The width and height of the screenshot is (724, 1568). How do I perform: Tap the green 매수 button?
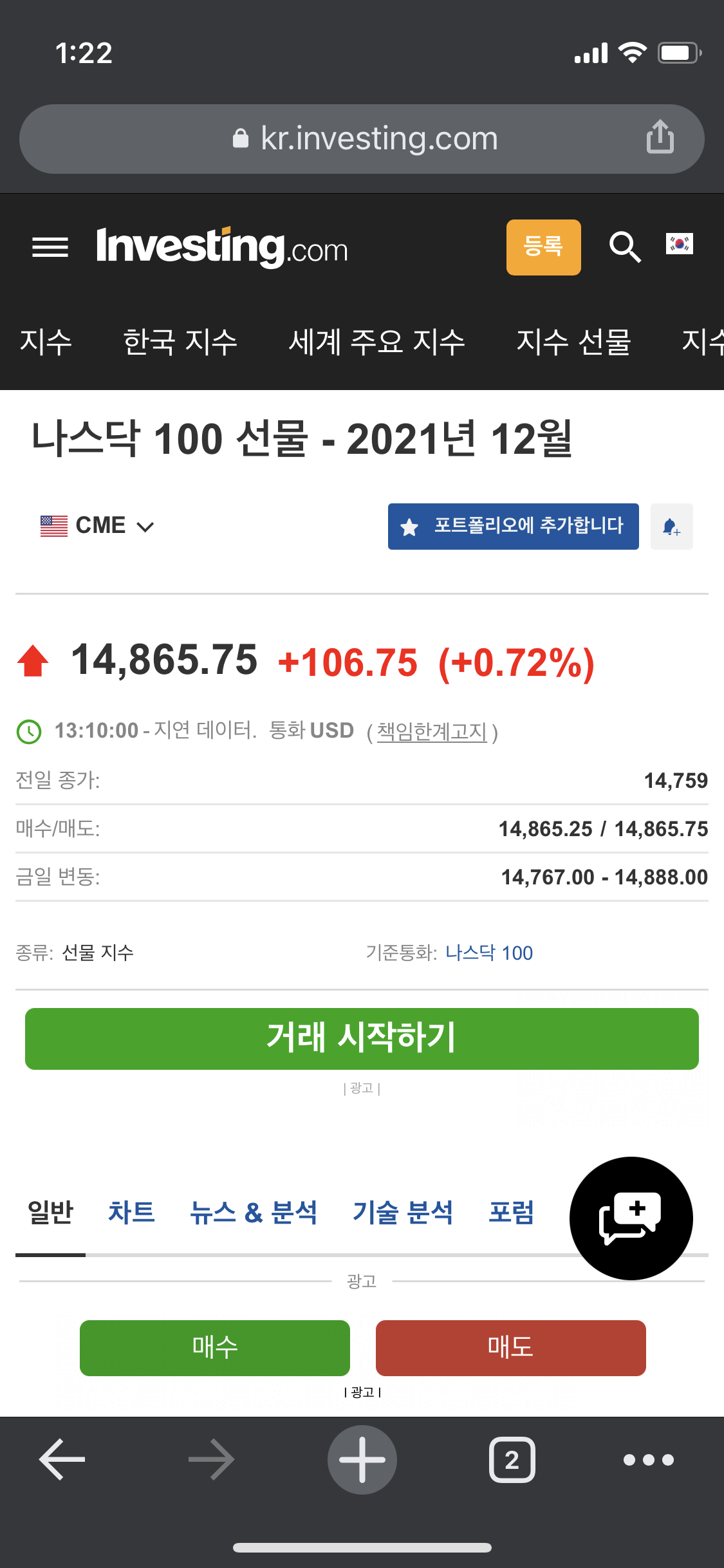tap(214, 1347)
